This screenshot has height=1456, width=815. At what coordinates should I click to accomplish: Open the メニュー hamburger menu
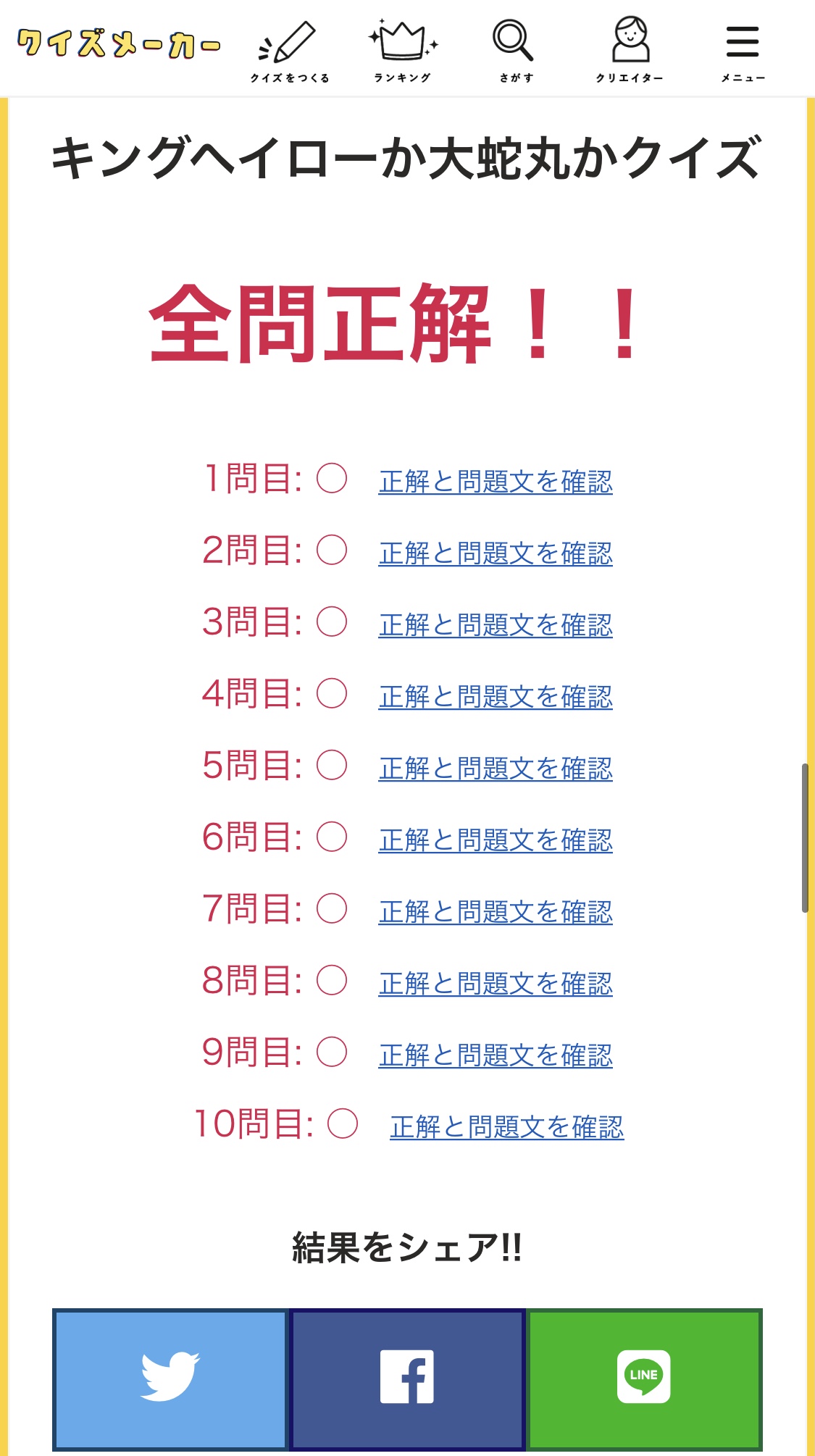(743, 51)
